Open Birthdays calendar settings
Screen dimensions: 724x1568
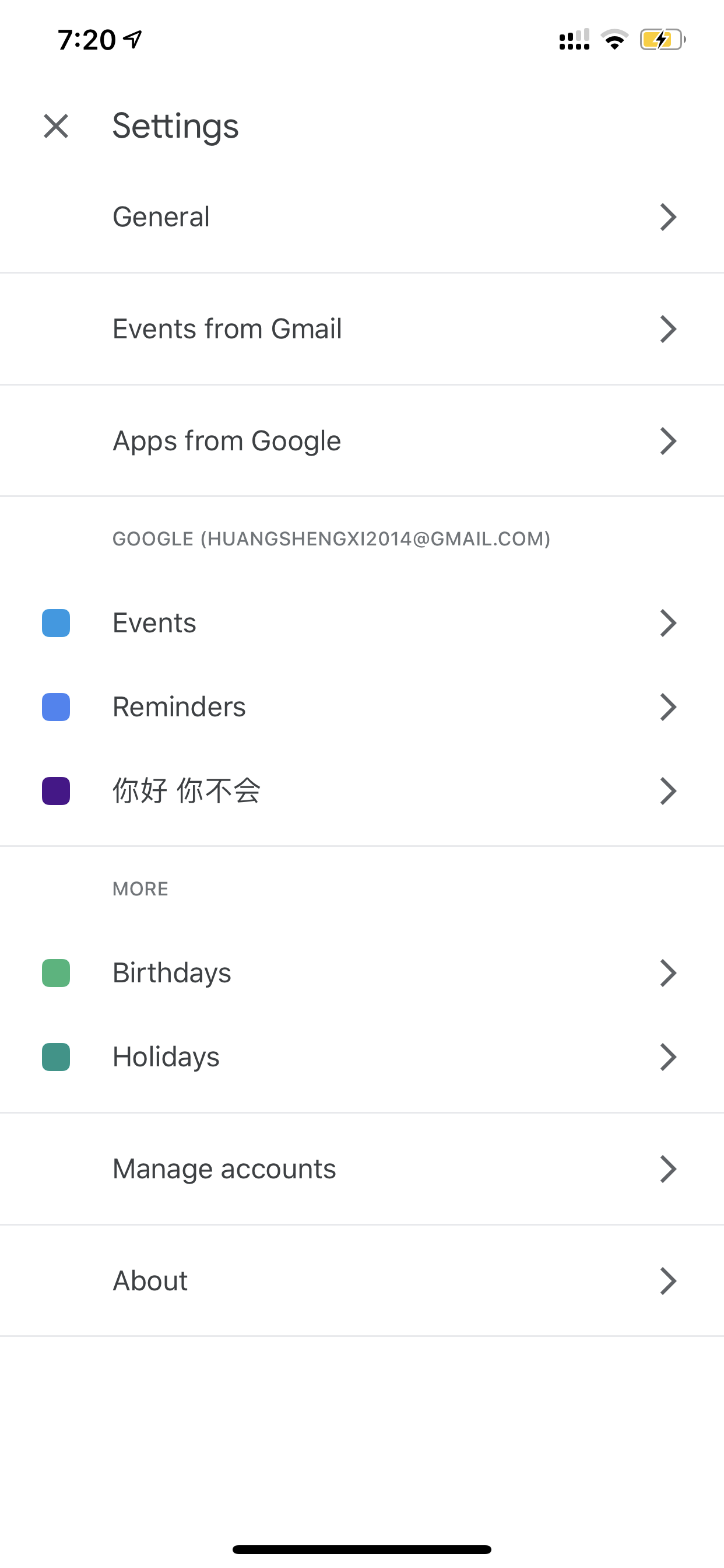point(362,972)
